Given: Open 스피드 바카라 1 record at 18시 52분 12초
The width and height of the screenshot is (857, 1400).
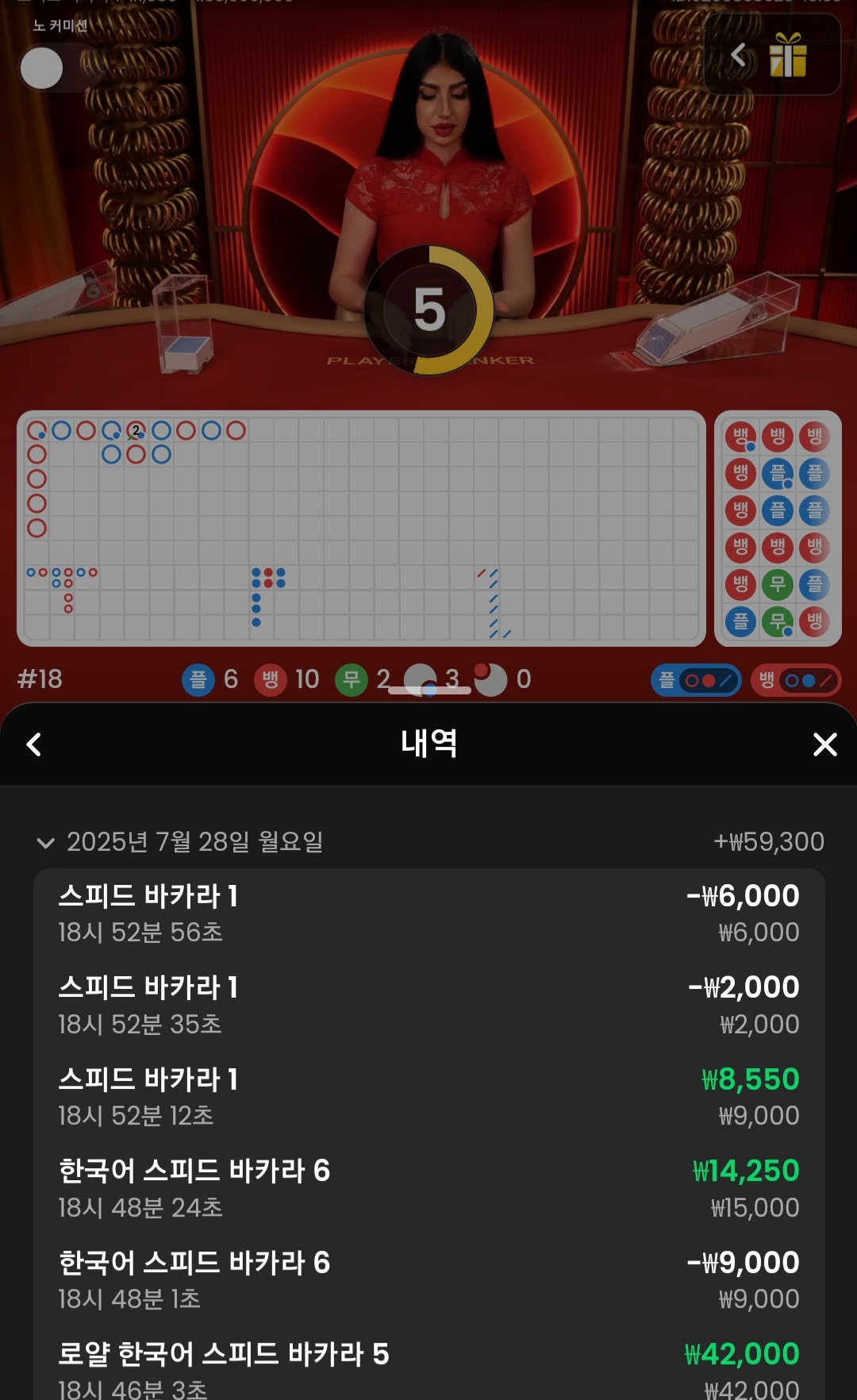Looking at the screenshot, I should point(428,1096).
